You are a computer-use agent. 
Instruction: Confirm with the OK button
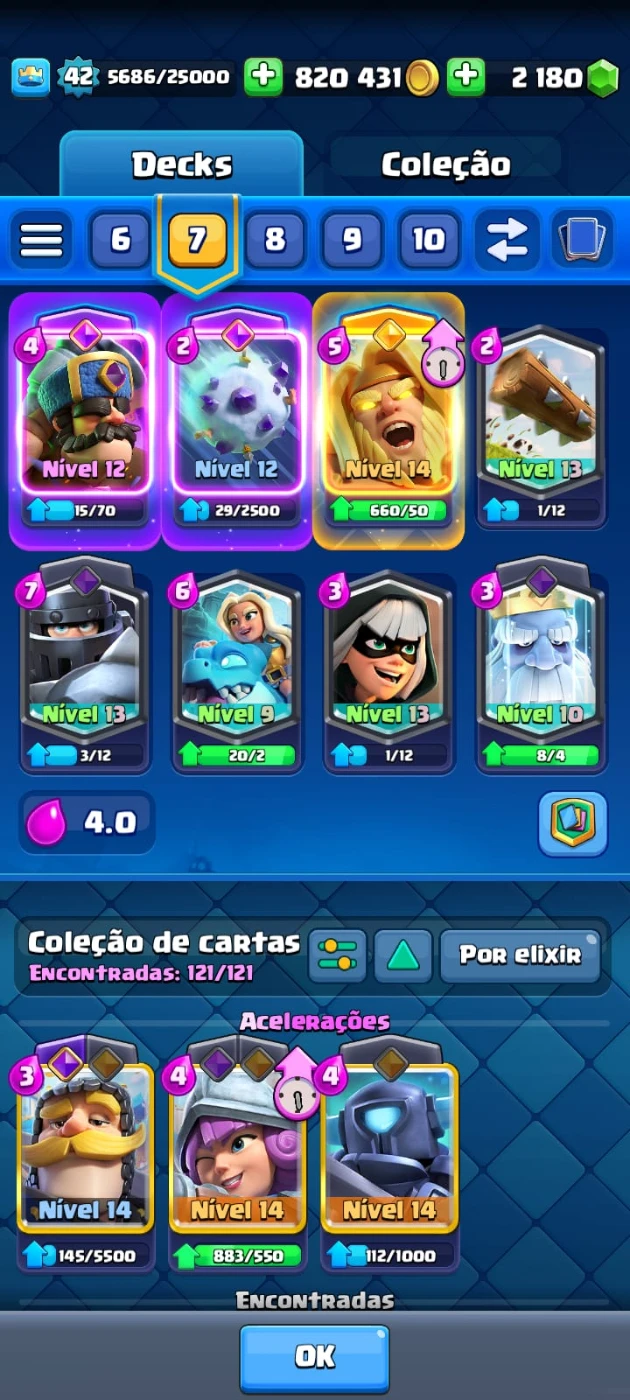click(x=314, y=1357)
